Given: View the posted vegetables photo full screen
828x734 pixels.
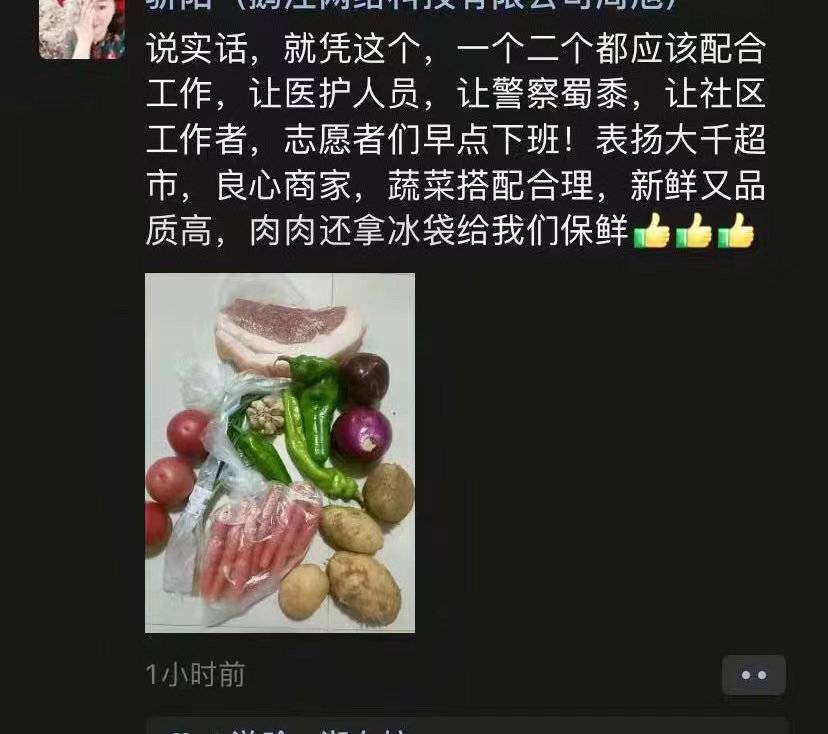Looking at the screenshot, I should [280, 453].
